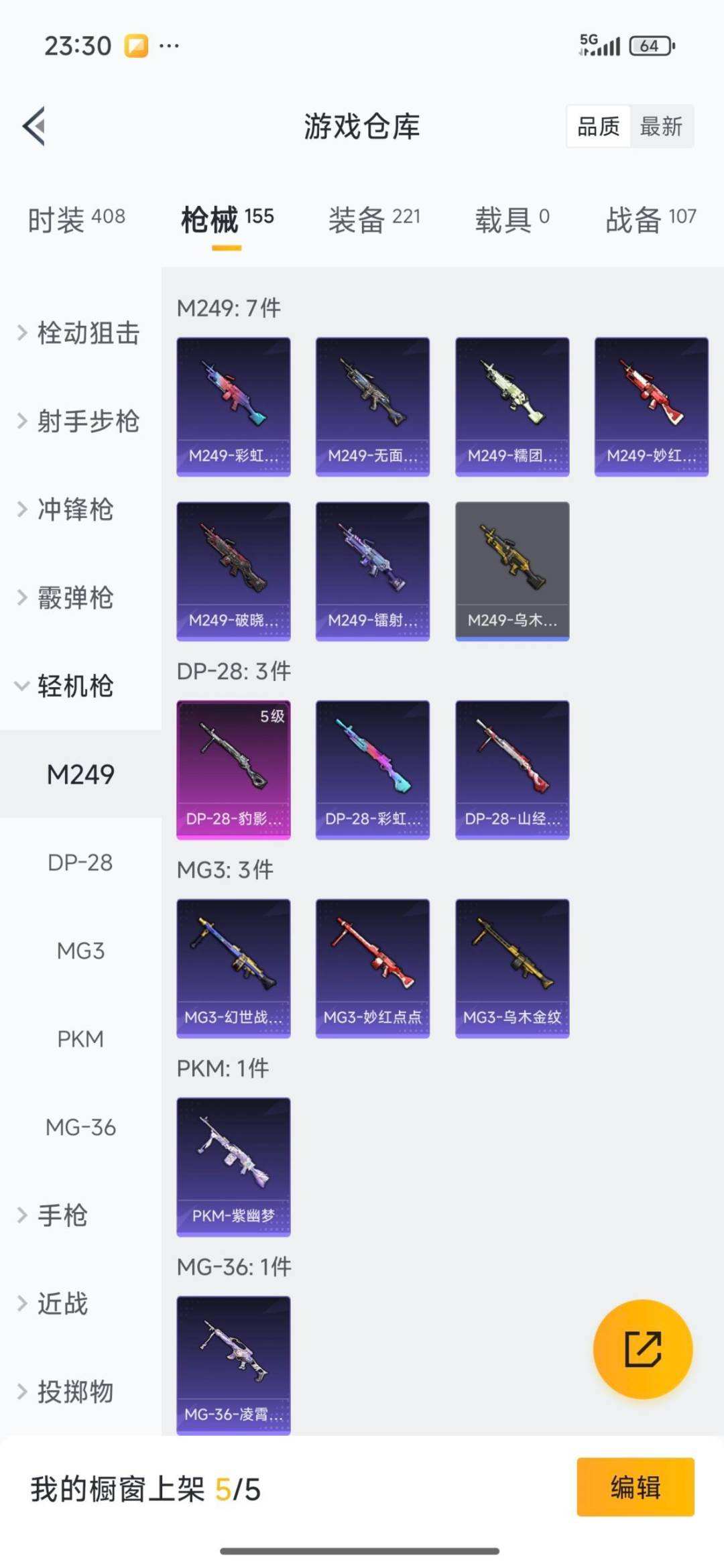Select MG-36 in the side list
724x1568 pixels.
pyautogui.click(x=80, y=1127)
